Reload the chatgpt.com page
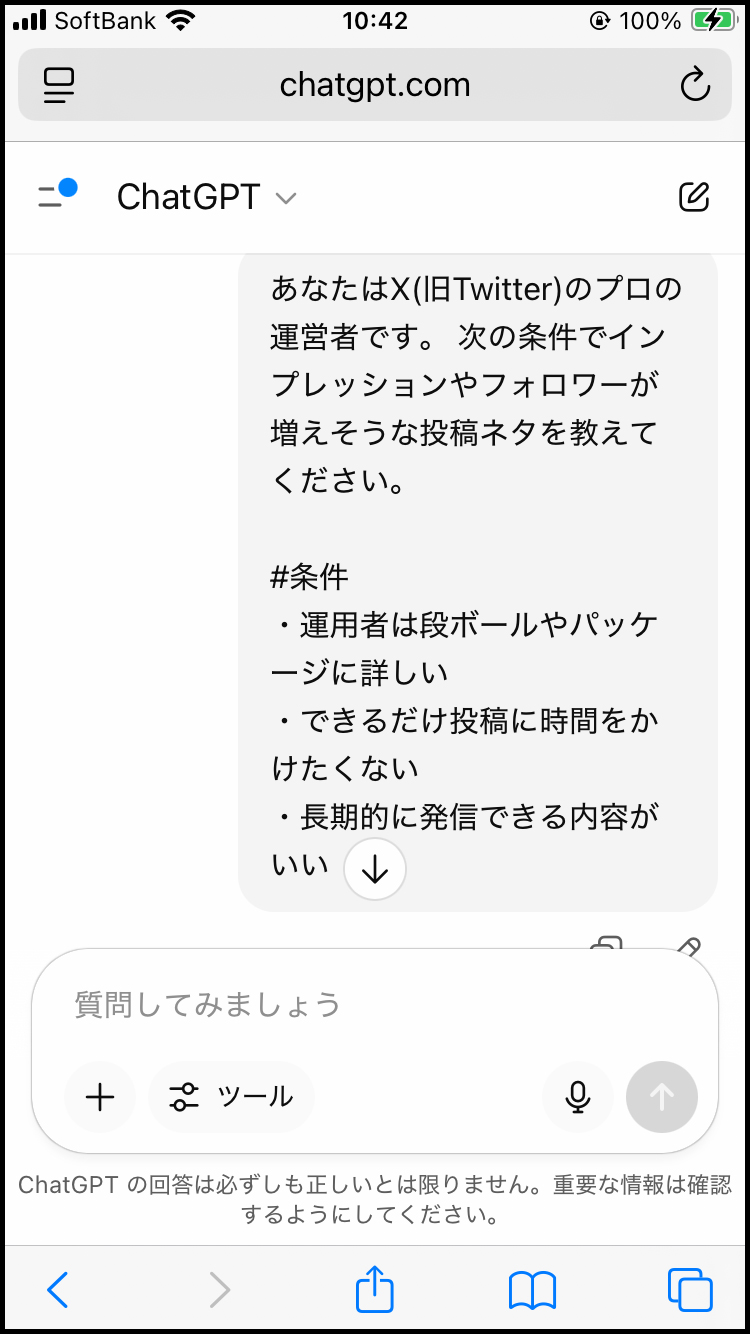This screenshot has width=750, height=1334. point(696,85)
